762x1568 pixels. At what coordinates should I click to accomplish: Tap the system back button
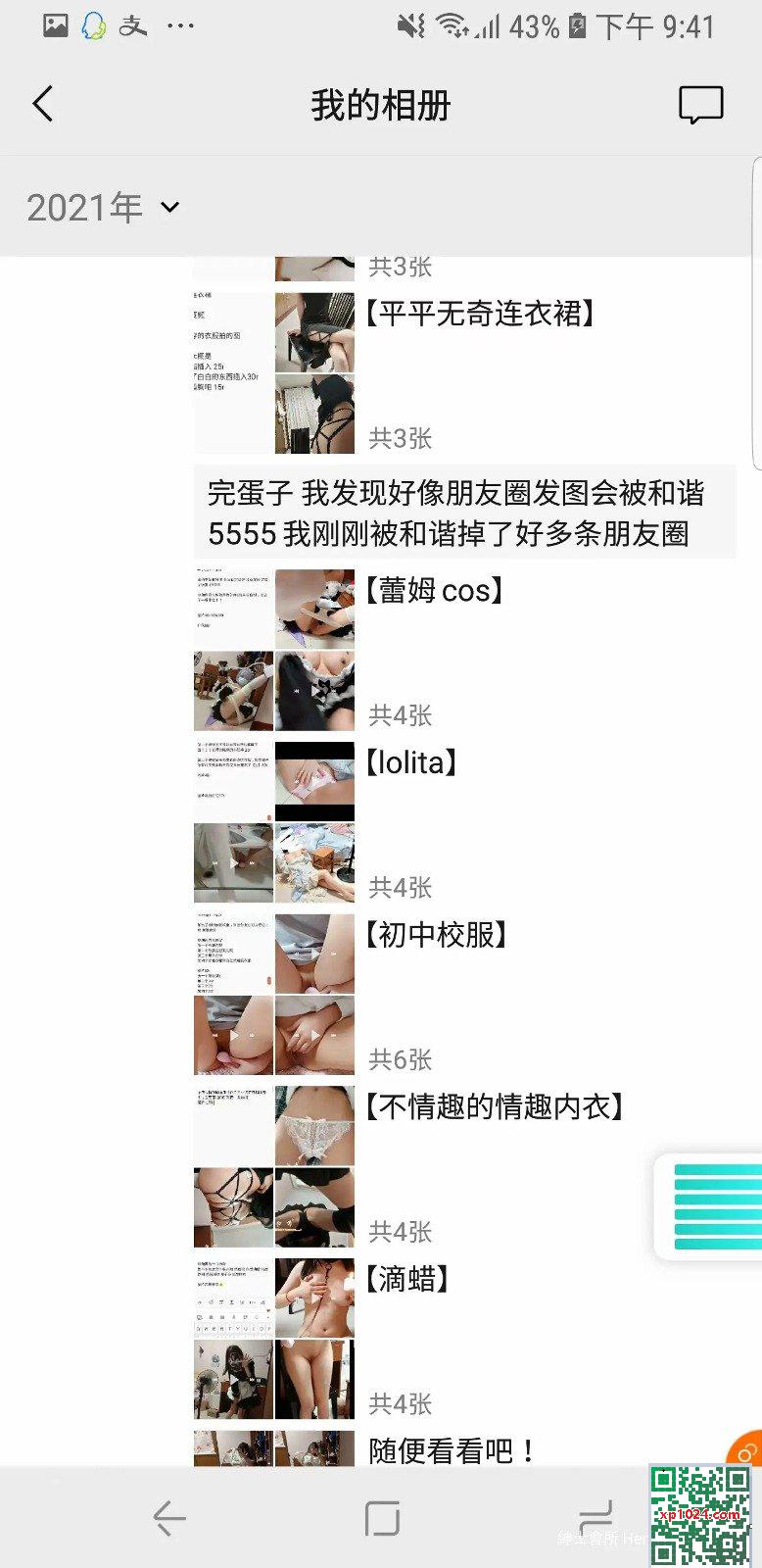168,1518
